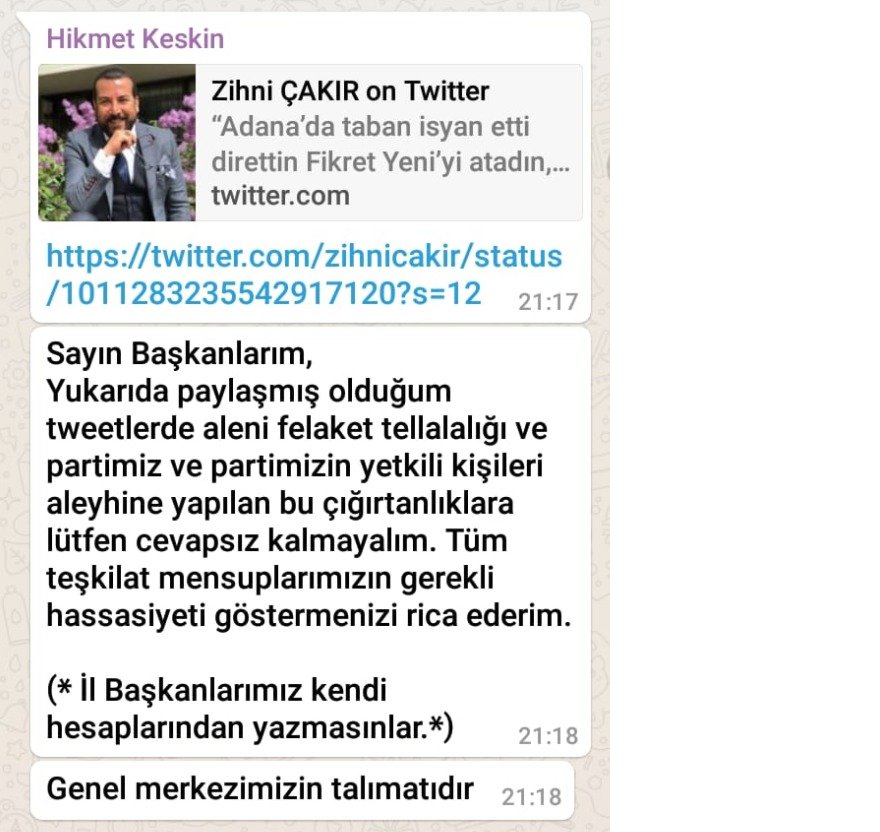Open the twitter.com/zihnicakir status URL
Image resolution: width=880 pixels, height=832 pixels.
click(x=303, y=274)
